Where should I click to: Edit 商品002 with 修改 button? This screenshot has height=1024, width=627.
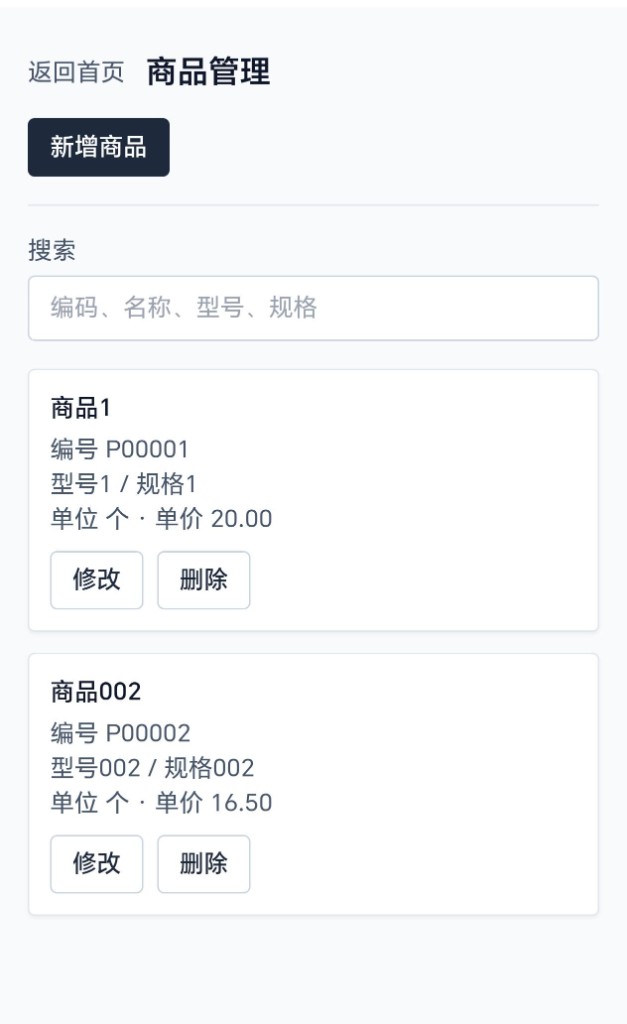tap(96, 864)
